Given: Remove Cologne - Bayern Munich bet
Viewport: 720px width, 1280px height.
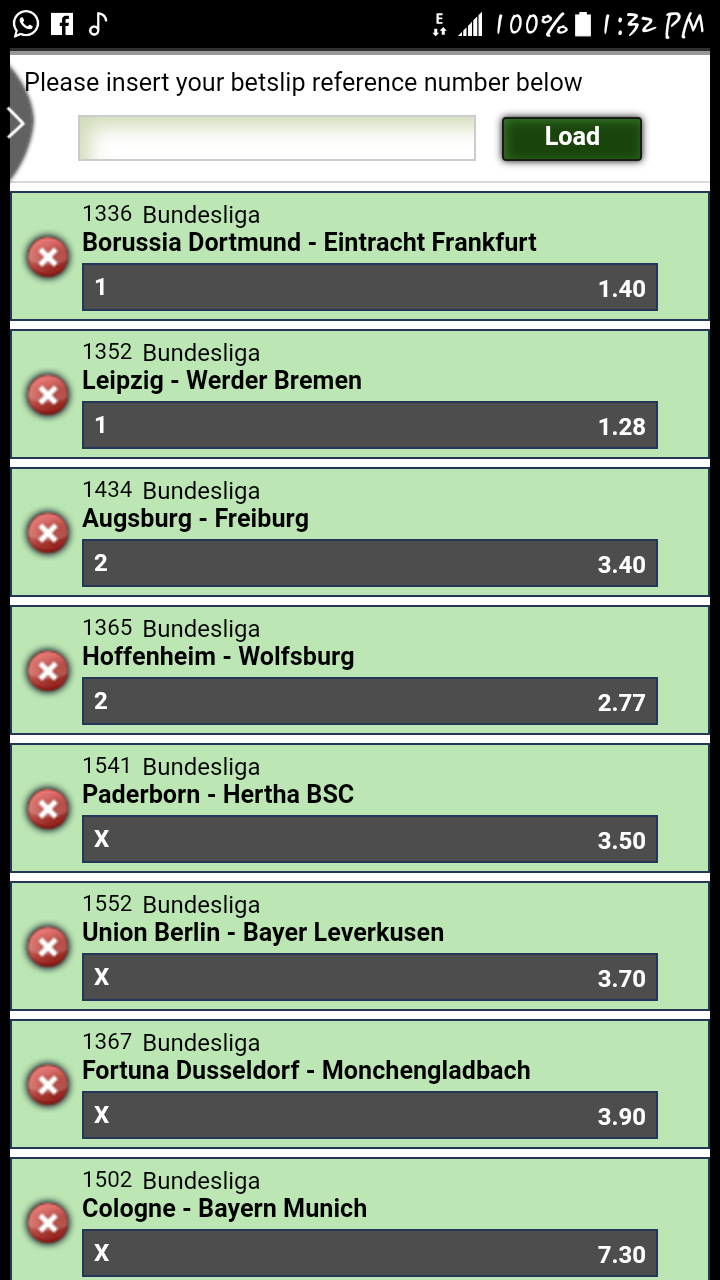Looking at the screenshot, I should [47, 1223].
